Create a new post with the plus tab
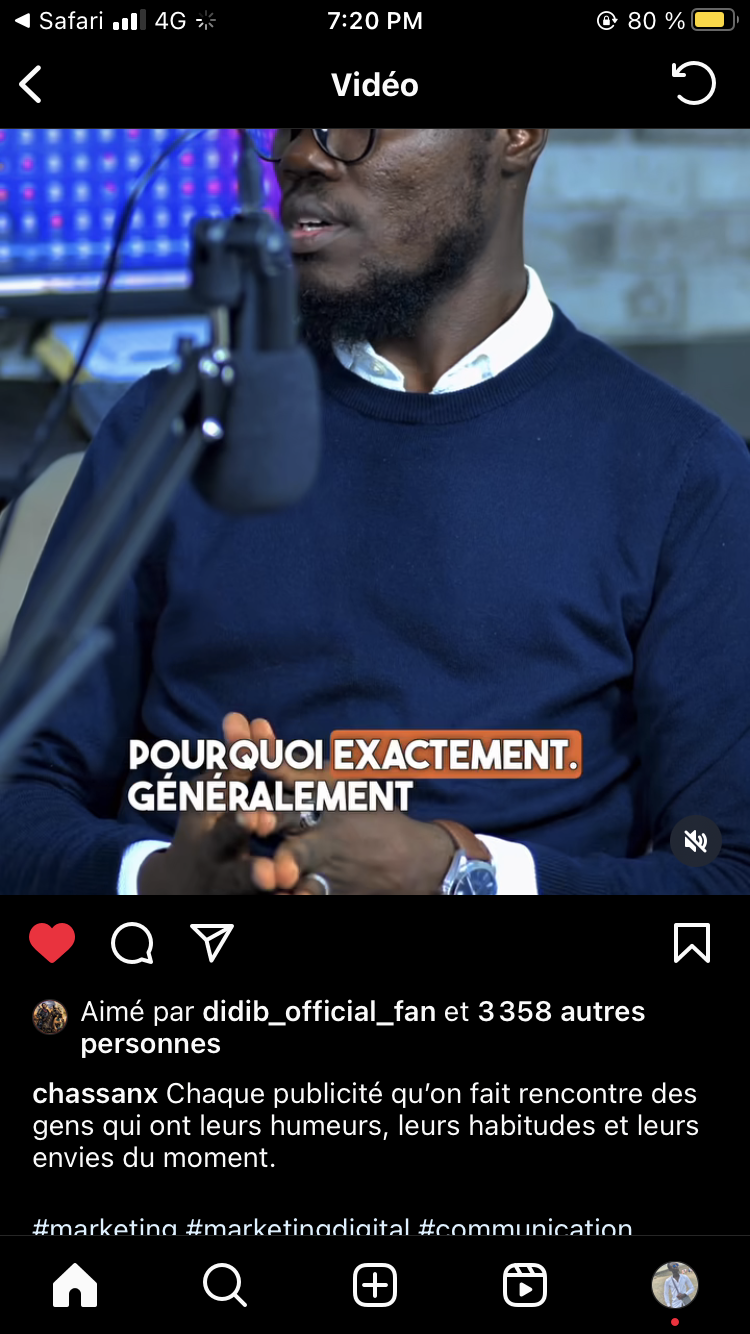Screen dimensions: 750x1334 pyautogui.click(x=375, y=1285)
